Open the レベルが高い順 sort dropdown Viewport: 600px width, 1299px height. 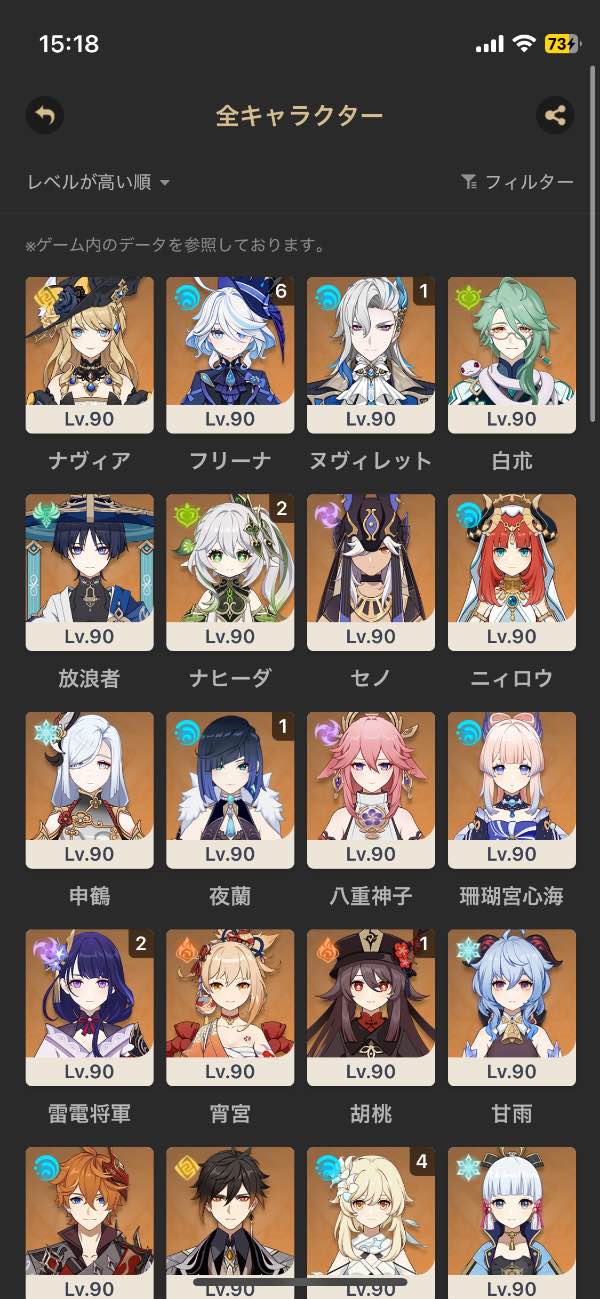98,182
